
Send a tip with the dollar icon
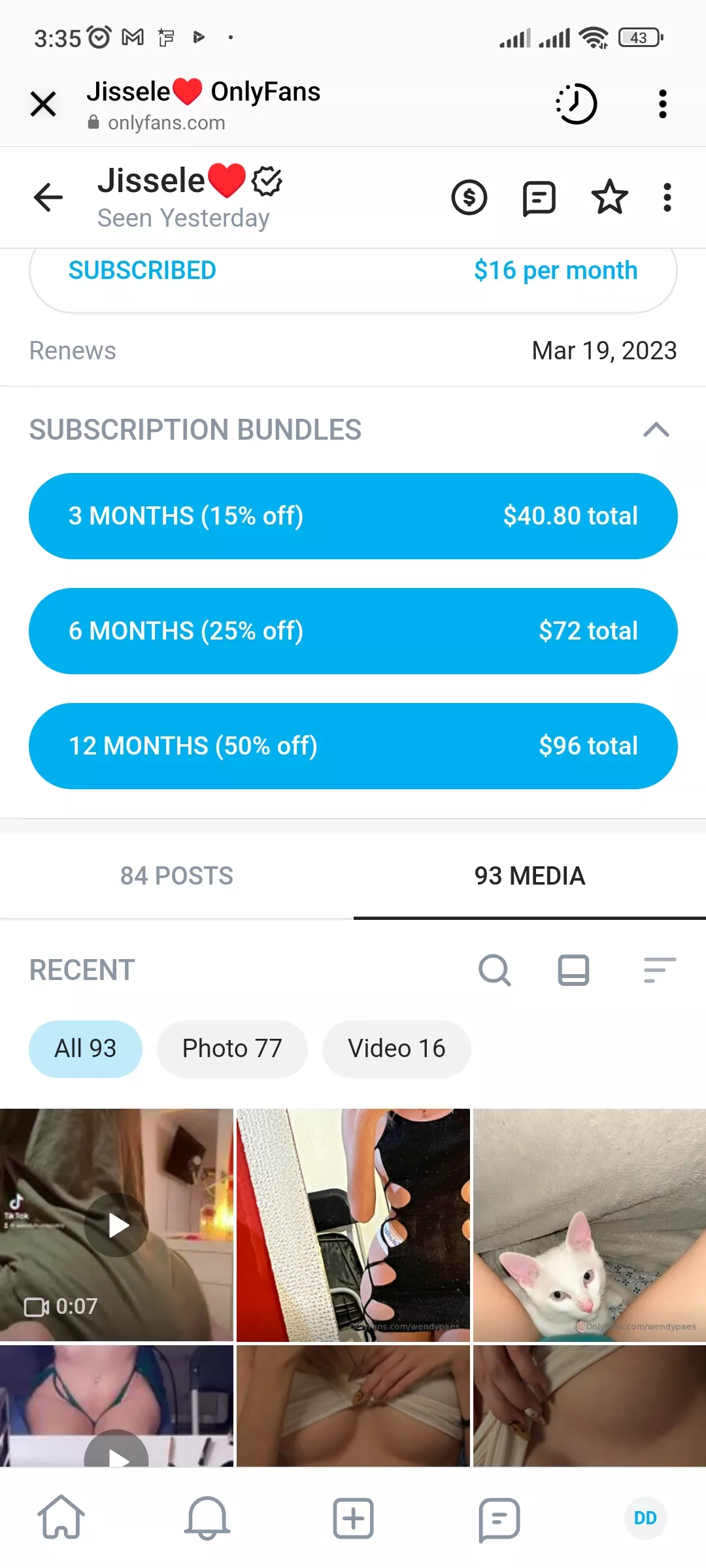click(469, 197)
